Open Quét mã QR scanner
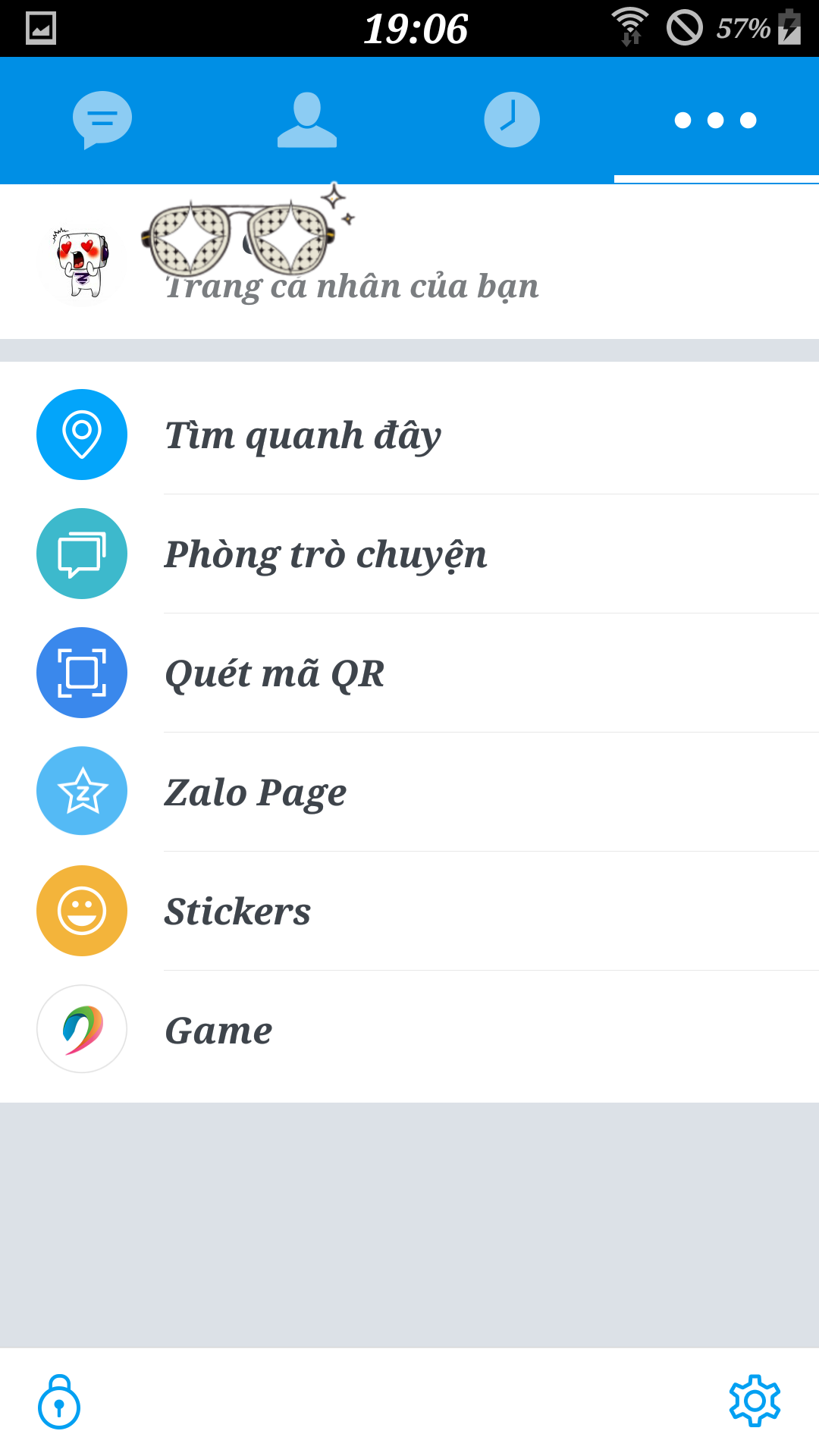Image resolution: width=819 pixels, height=1456 pixels. [409, 673]
